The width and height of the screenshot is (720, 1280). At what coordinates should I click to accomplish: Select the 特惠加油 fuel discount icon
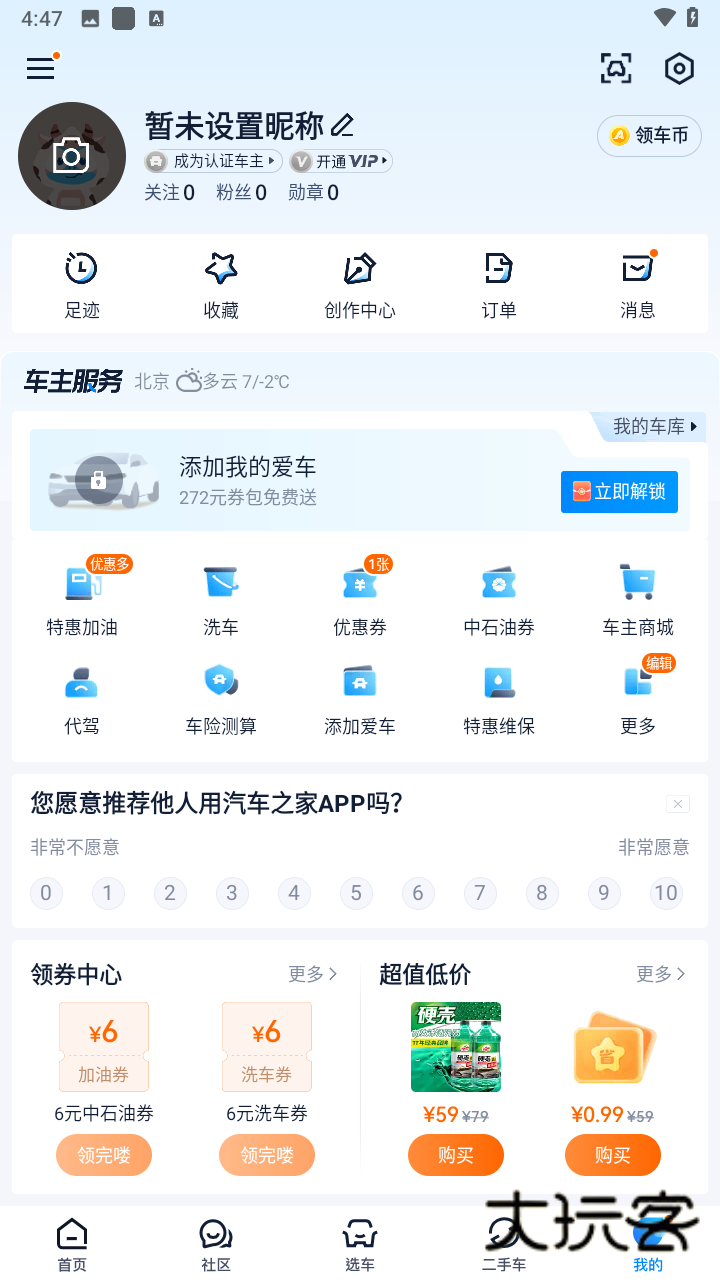click(x=81, y=596)
